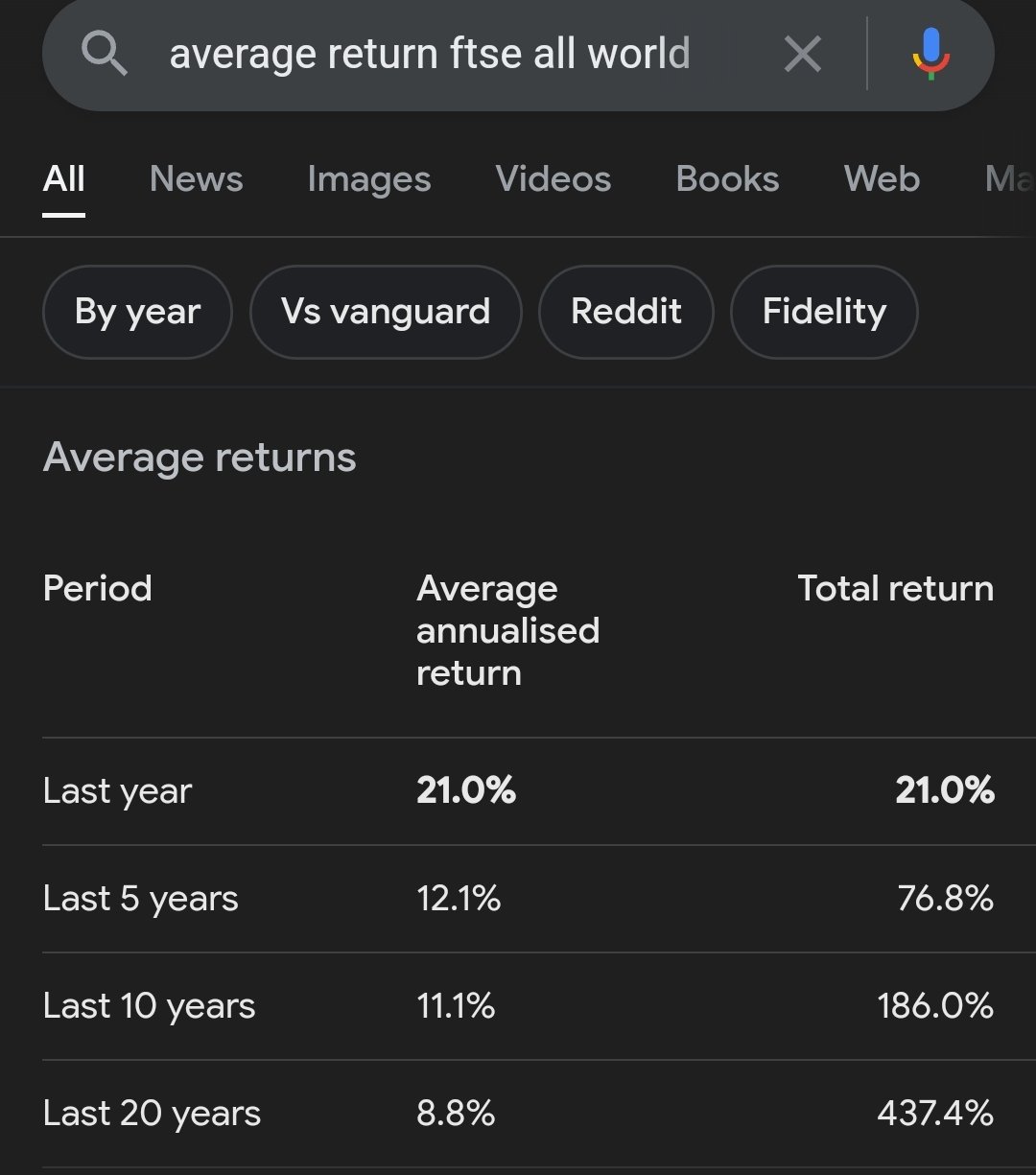This screenshot has height=1175, width=1036.
Task: Switch to the Images tab
Action: coord(368,179)
